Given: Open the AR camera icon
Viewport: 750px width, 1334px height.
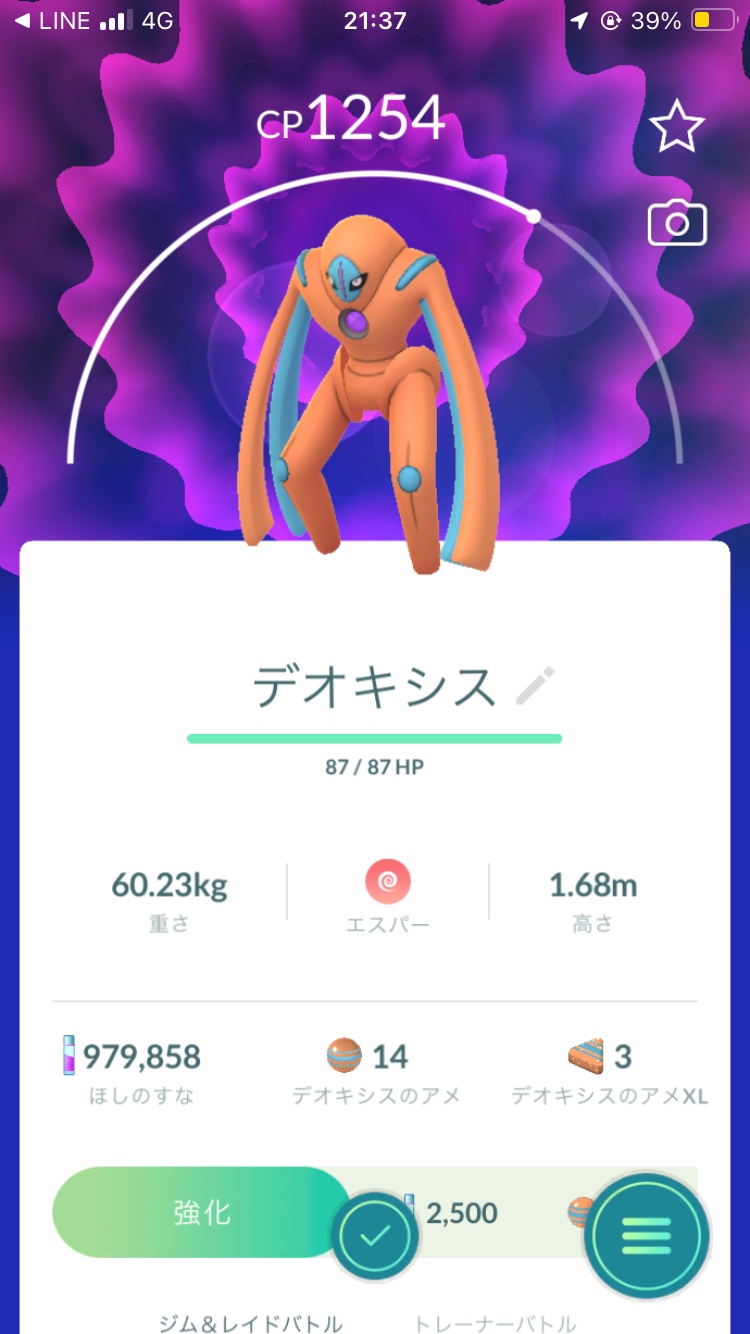Looking at the screenshot, I should (677, 223).
